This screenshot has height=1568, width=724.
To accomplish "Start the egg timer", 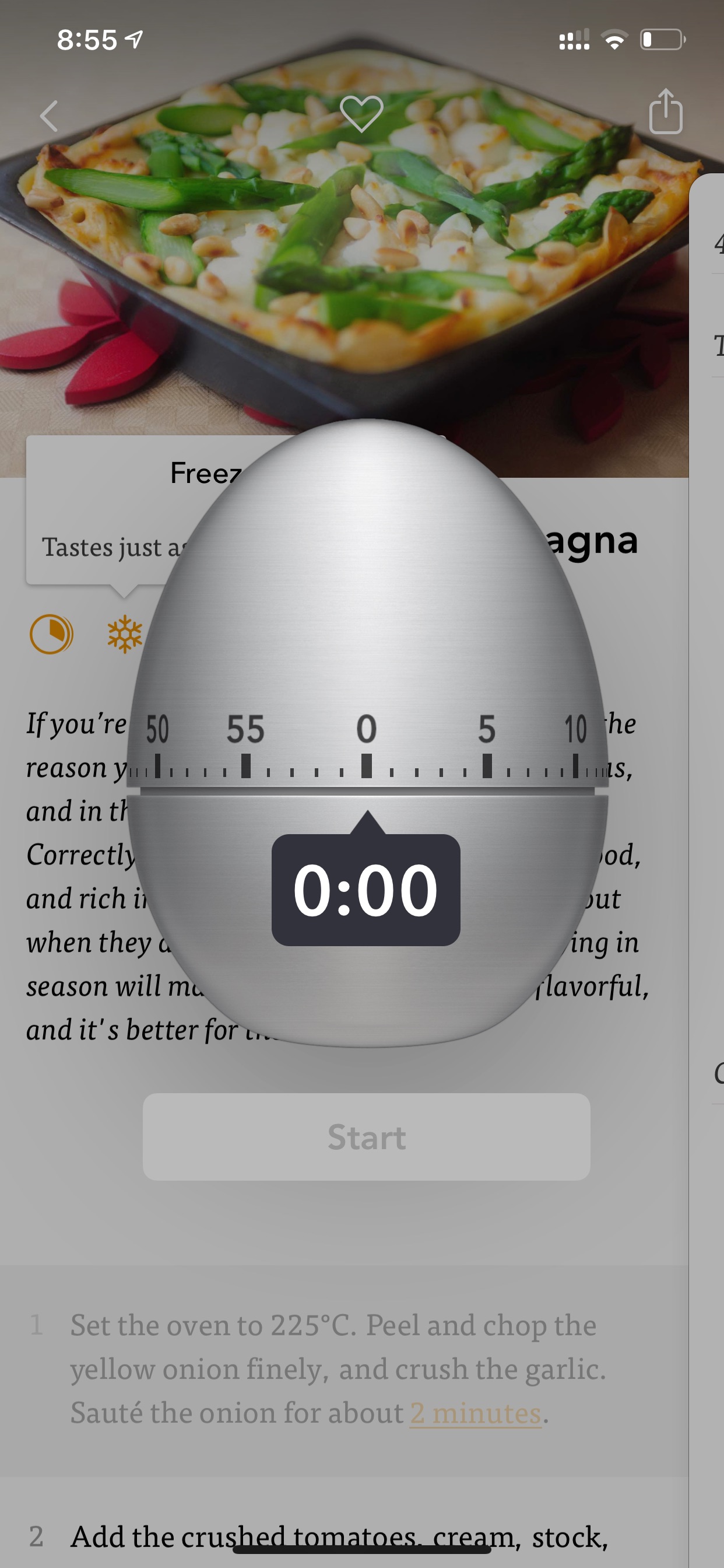I will click(x=366, y=1136).
